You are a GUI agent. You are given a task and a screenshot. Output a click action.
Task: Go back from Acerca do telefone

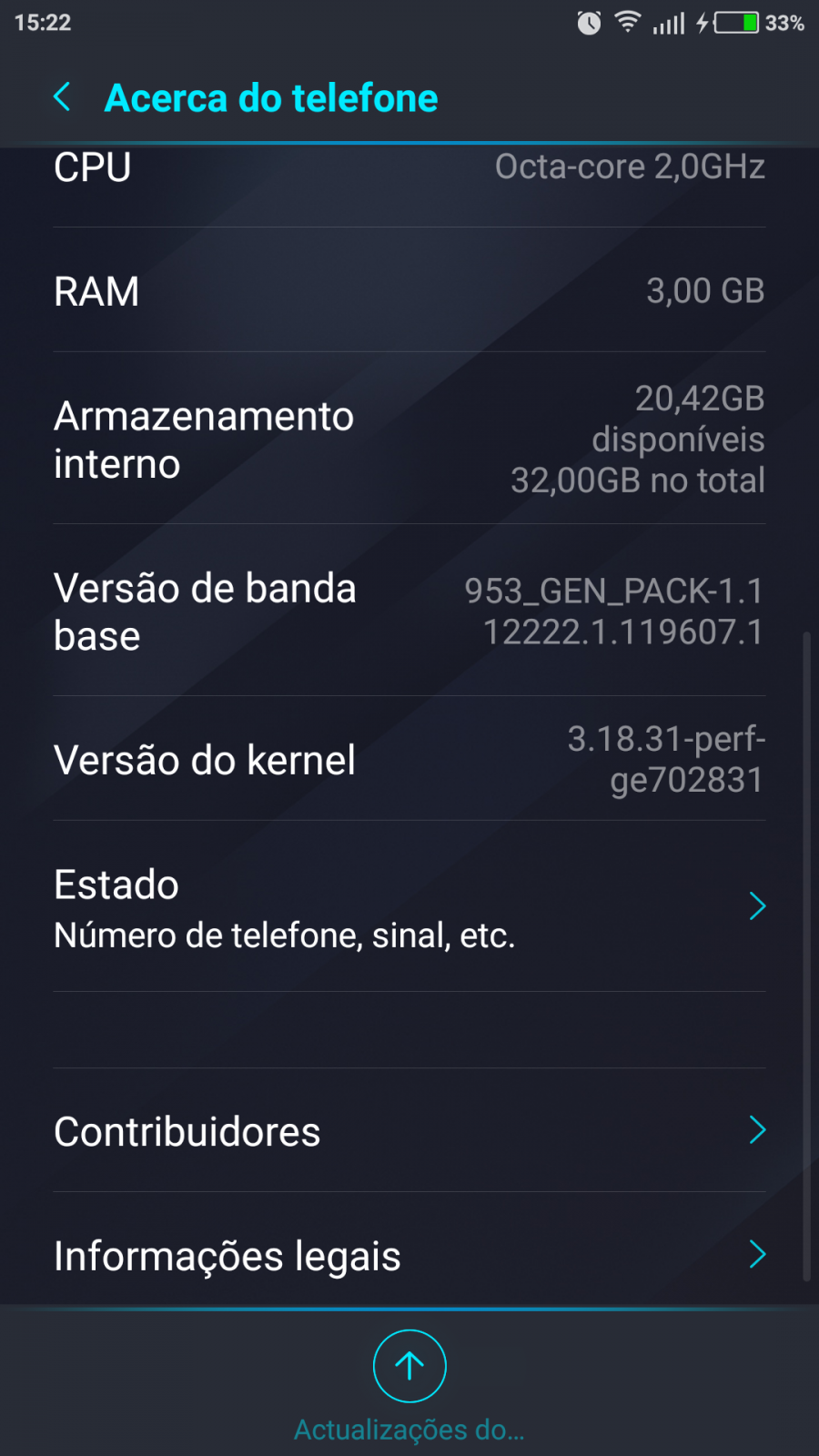pyautogui.click(x=62, y=96)
